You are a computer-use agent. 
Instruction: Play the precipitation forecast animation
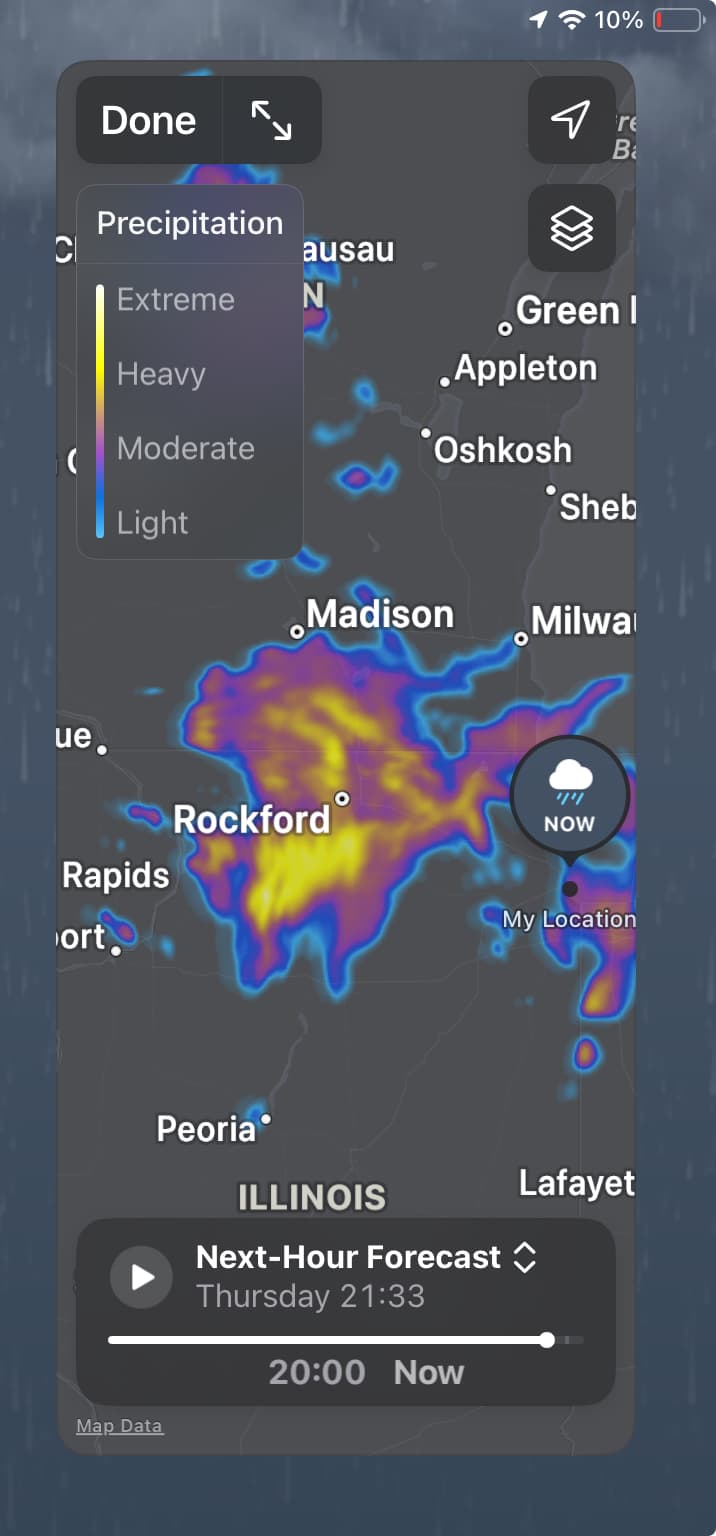142,1277
